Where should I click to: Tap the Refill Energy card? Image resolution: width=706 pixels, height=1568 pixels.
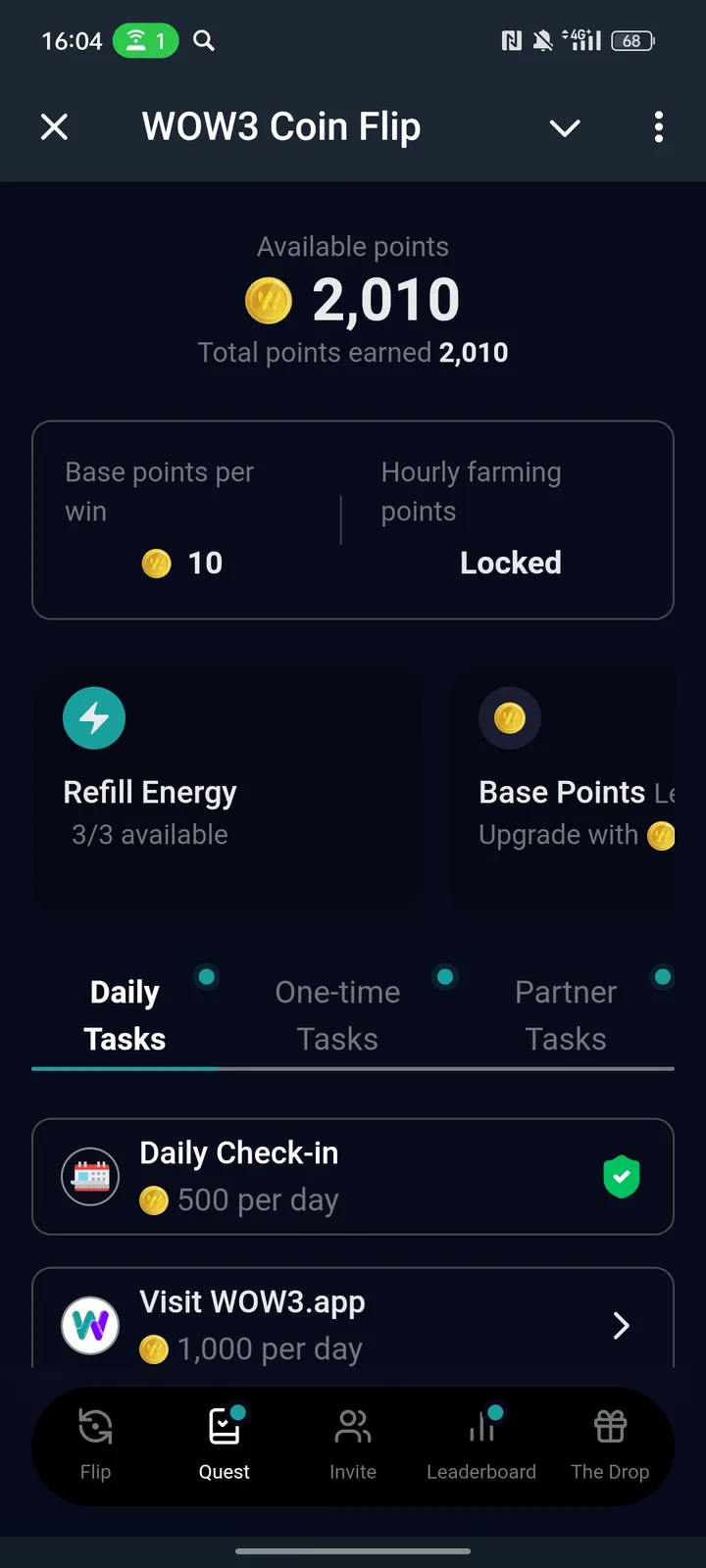click(x=227, y=787)
